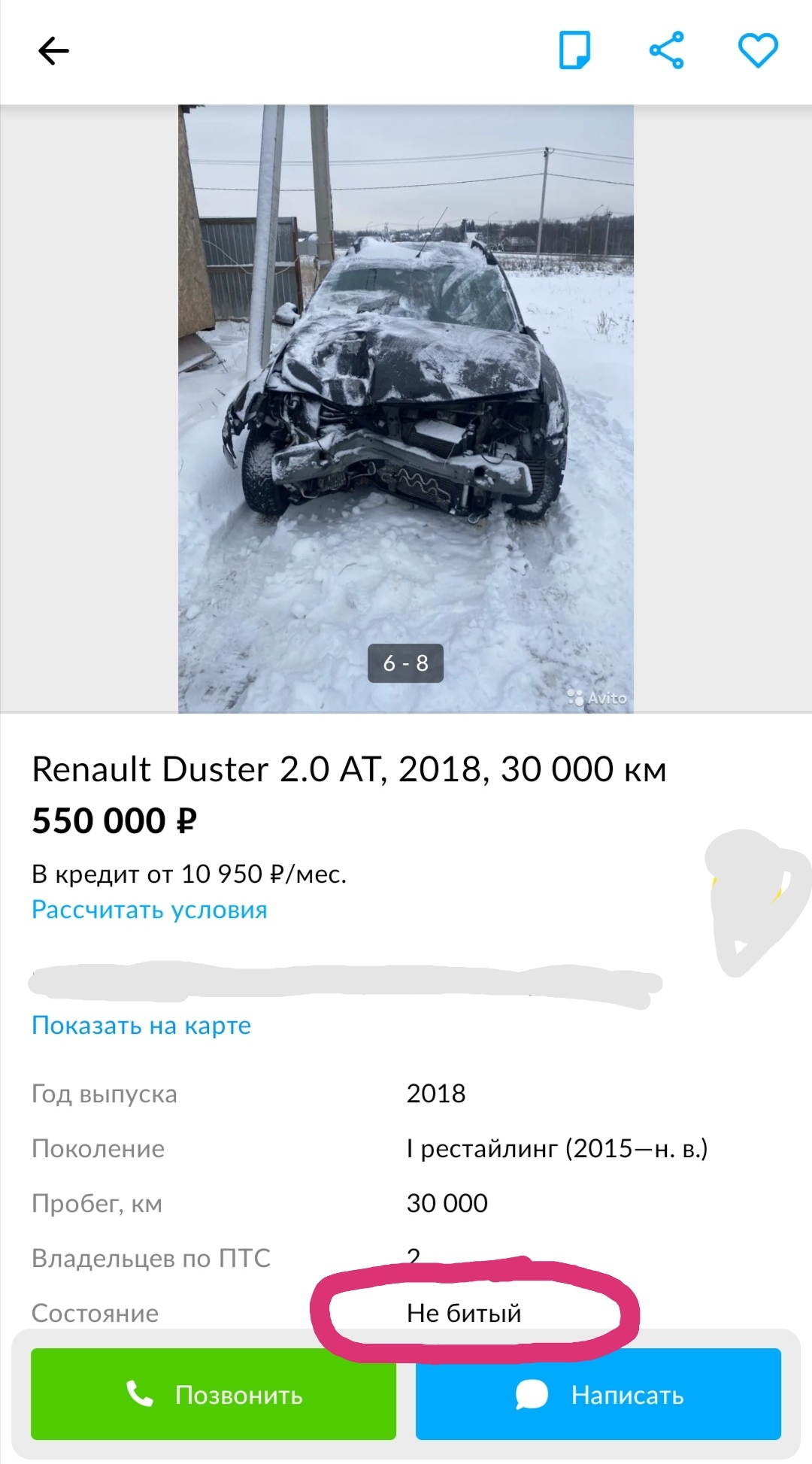Message the seller via 'Написать'
Viewport: 812px width, 1464px height.
pos(598,1395)
